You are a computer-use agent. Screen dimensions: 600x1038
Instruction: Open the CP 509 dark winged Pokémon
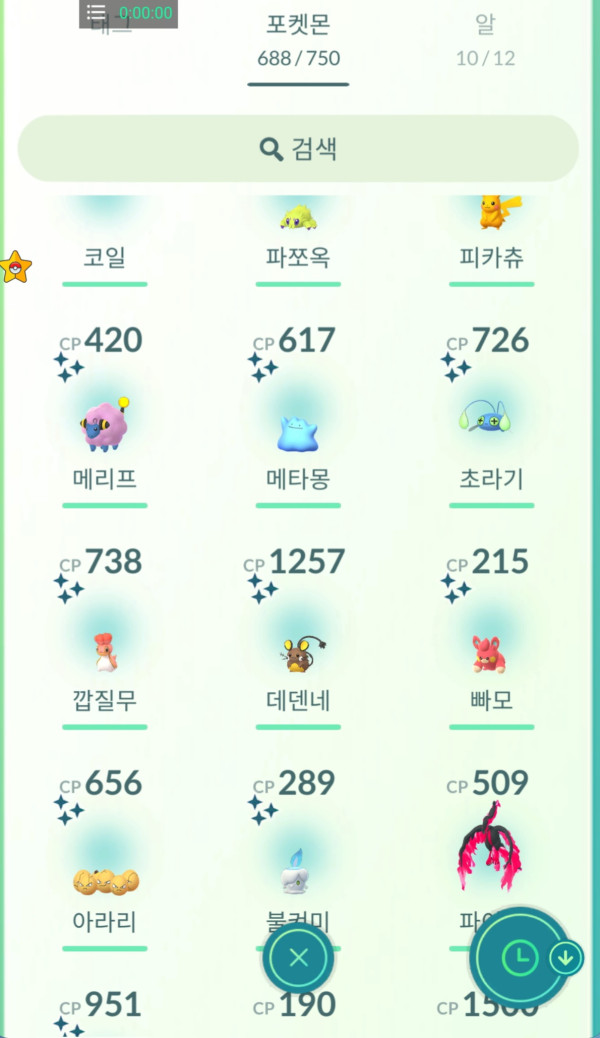pos(491,848)
